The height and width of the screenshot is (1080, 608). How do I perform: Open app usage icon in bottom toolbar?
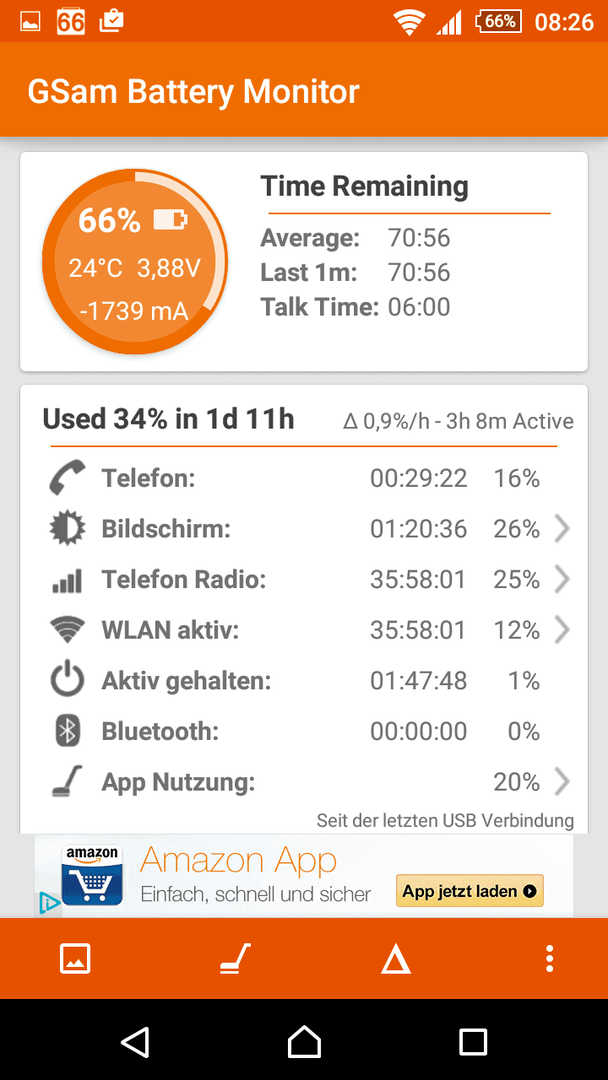[x=235, y=958]
